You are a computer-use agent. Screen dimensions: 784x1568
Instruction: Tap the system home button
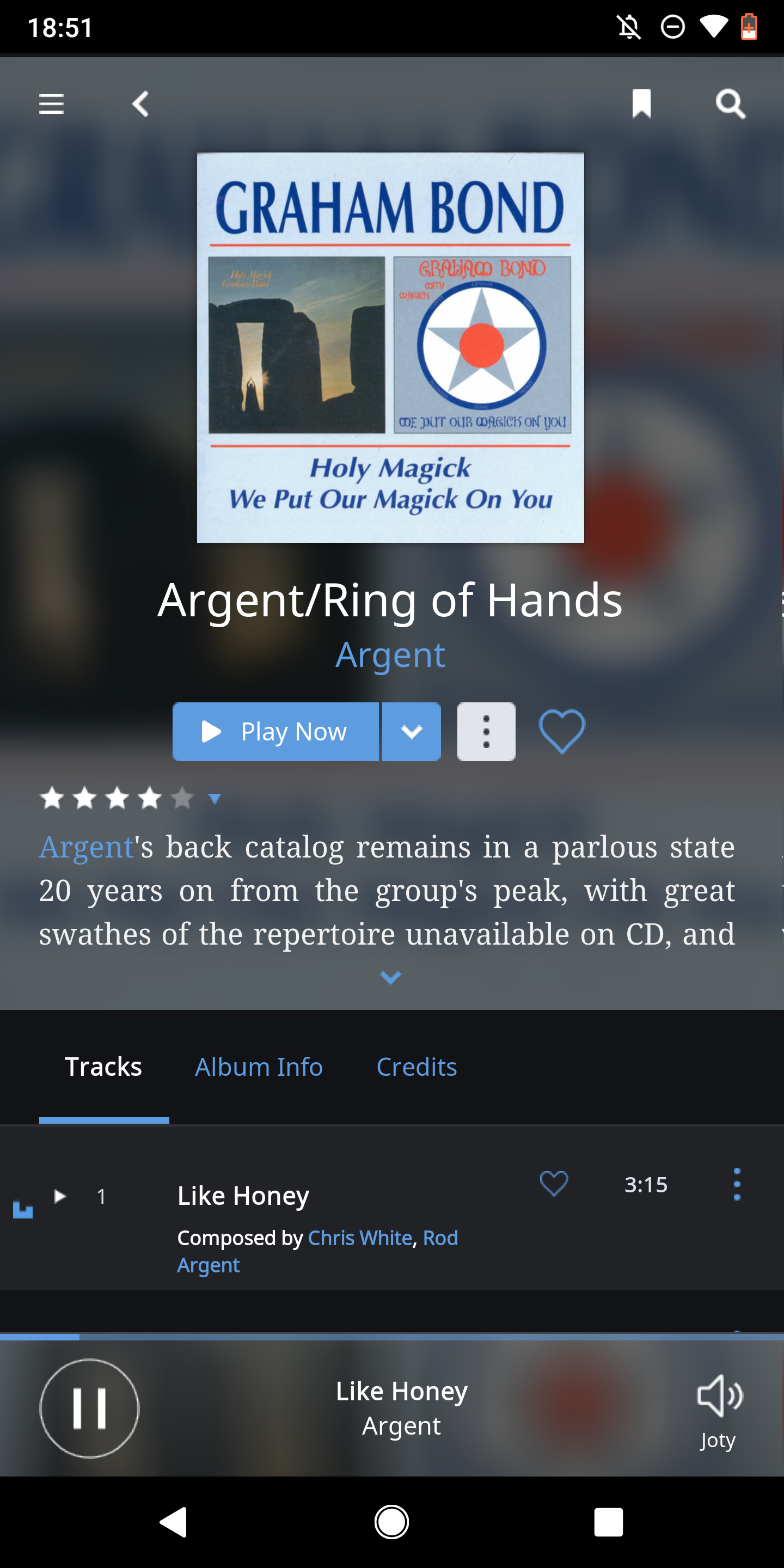click(391, 1522)
